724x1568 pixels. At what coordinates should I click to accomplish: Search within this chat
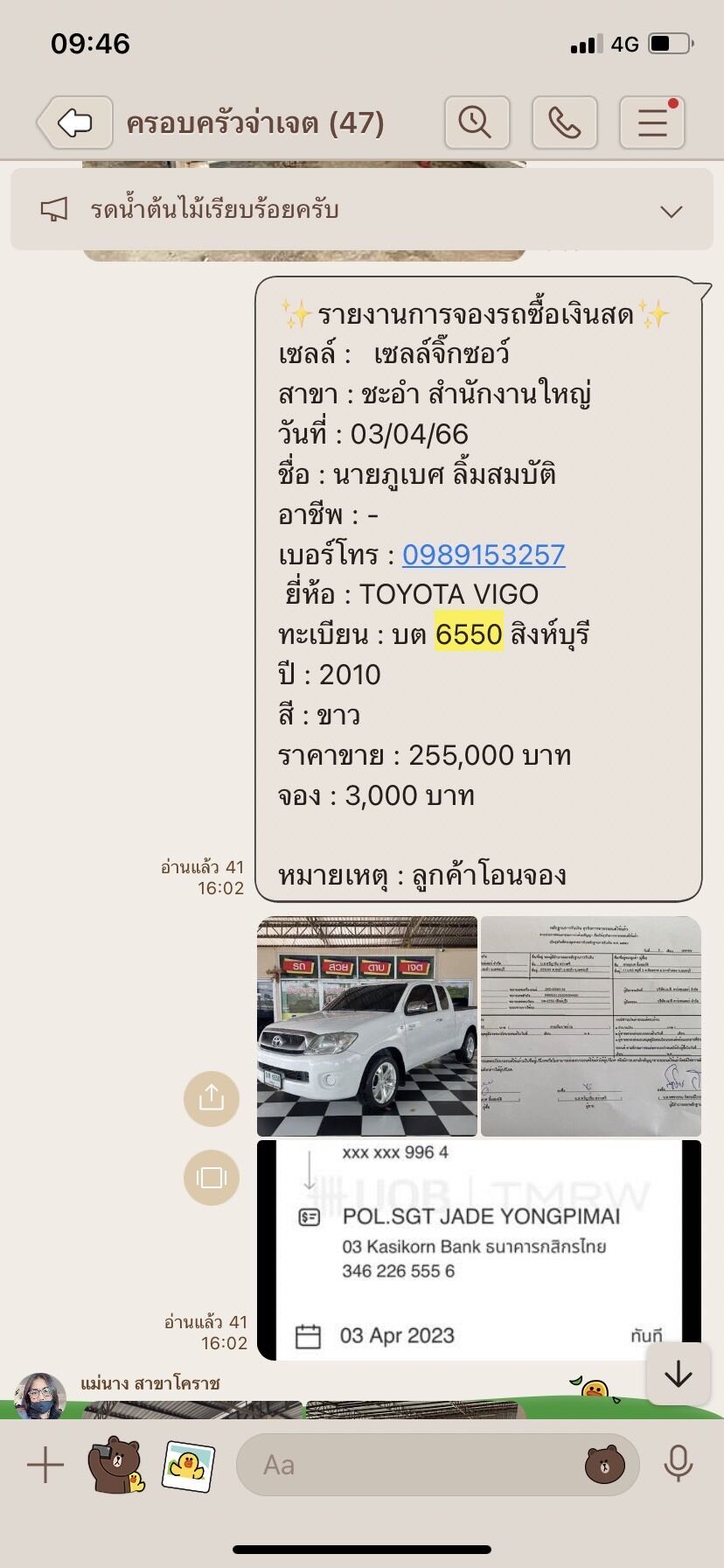[x=477, y=122]
